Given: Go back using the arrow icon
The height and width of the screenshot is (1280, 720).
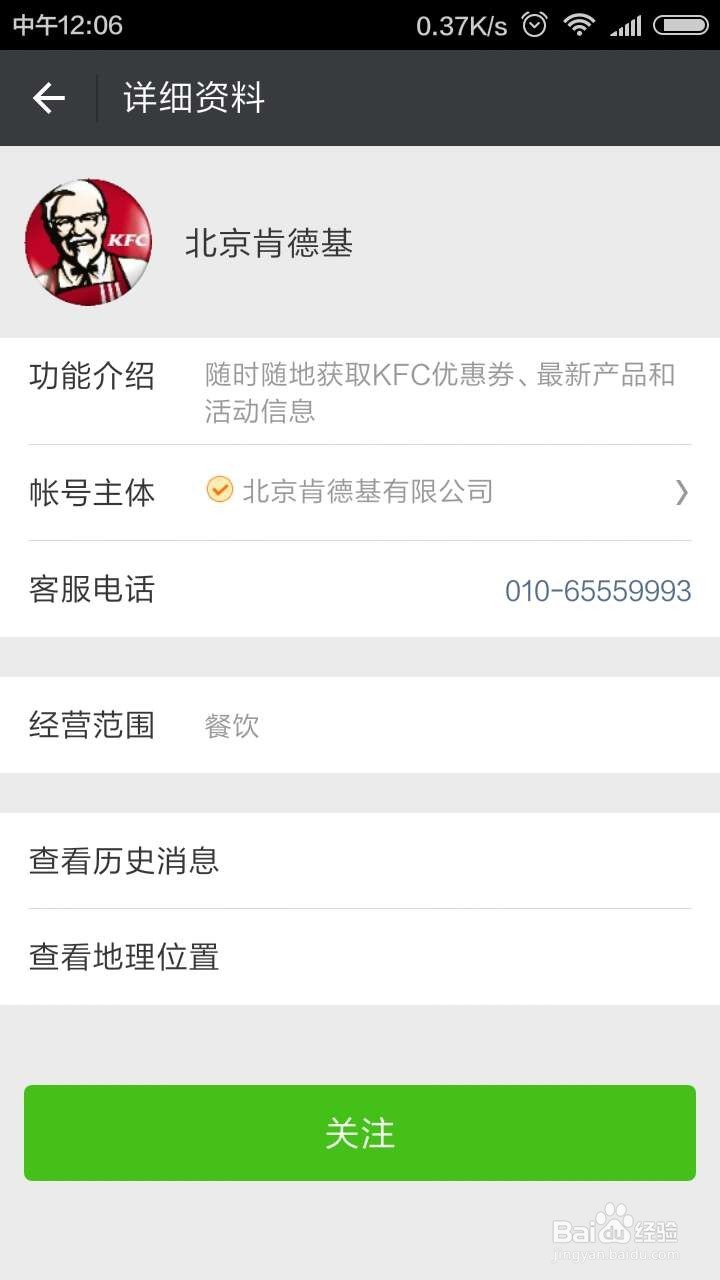Looking at the screenshot, I should click(x=48, y=98).
